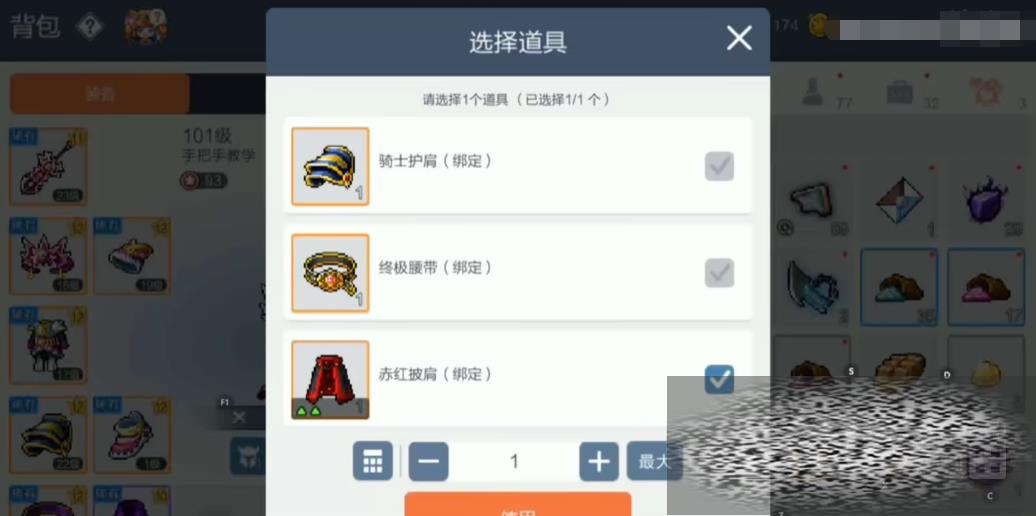Tap the 最大 maximum button
The height and width of the screenshot is (516, 1036).
pos(653,461)
